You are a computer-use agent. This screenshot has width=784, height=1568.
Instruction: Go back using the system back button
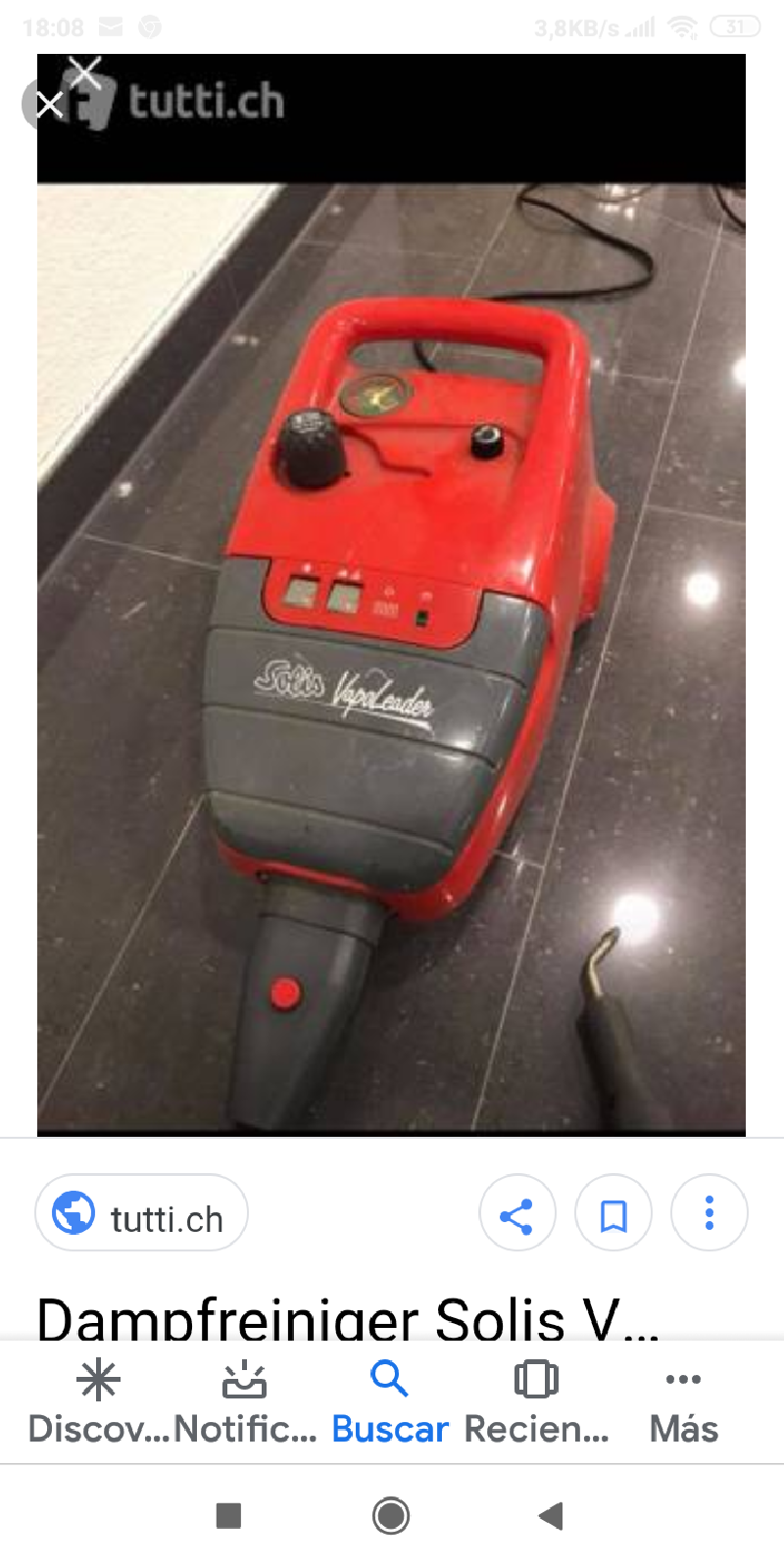pyautogui.click(x=552, y=1516)
